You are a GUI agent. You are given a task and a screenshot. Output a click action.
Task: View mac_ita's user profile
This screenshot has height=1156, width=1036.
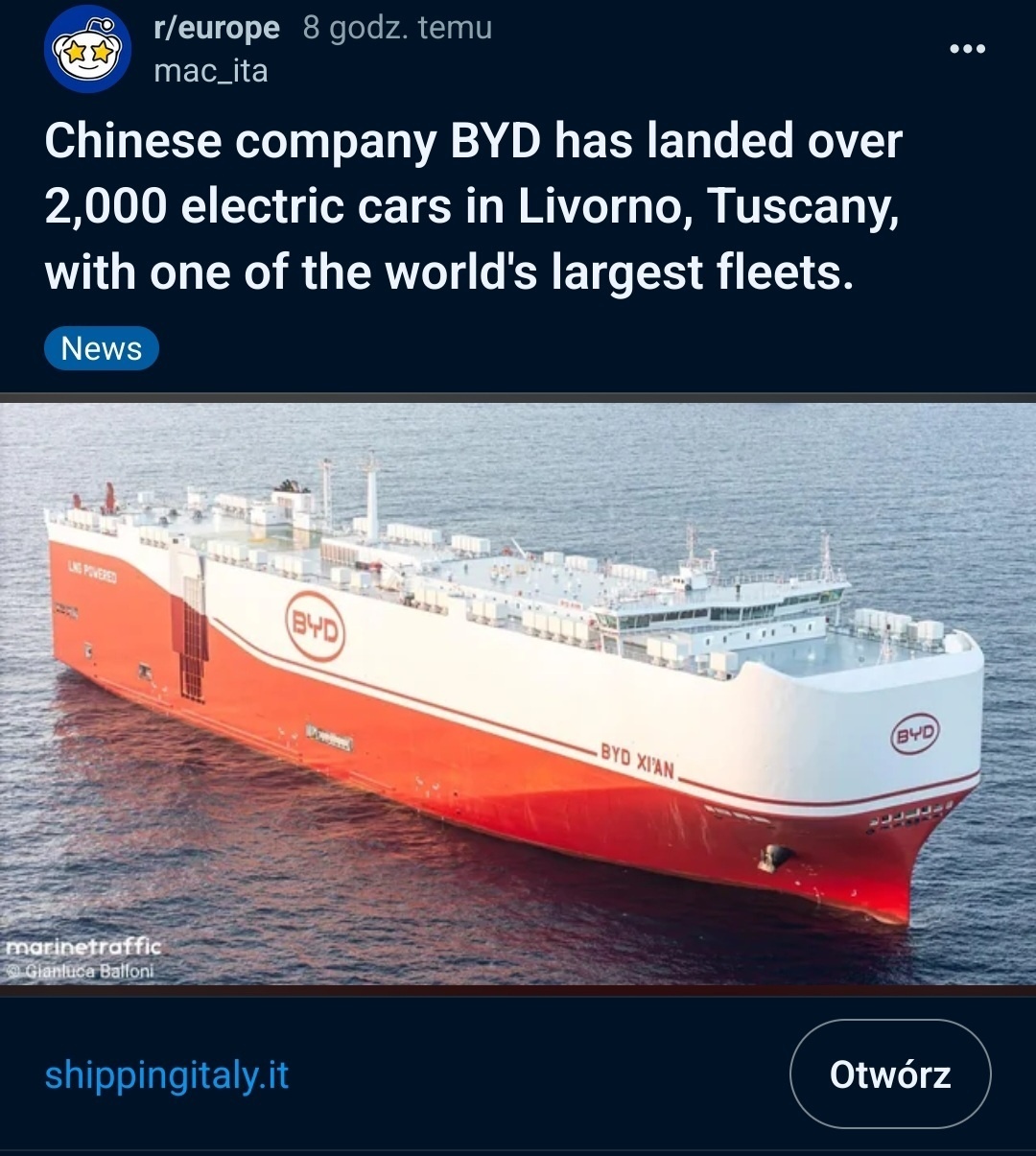pos(210,71)
